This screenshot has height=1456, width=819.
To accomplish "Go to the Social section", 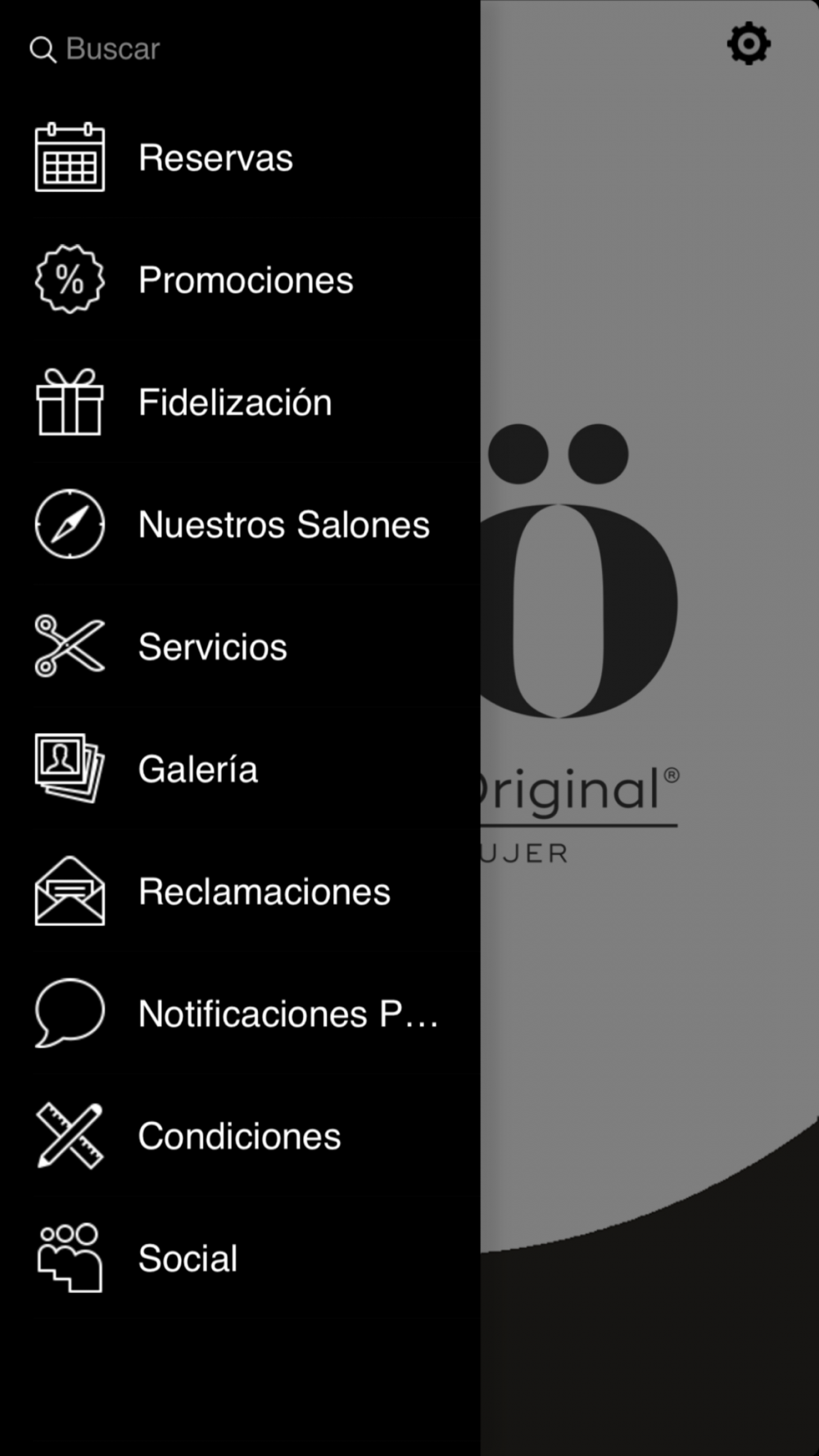I will (x=240, y=1258).
